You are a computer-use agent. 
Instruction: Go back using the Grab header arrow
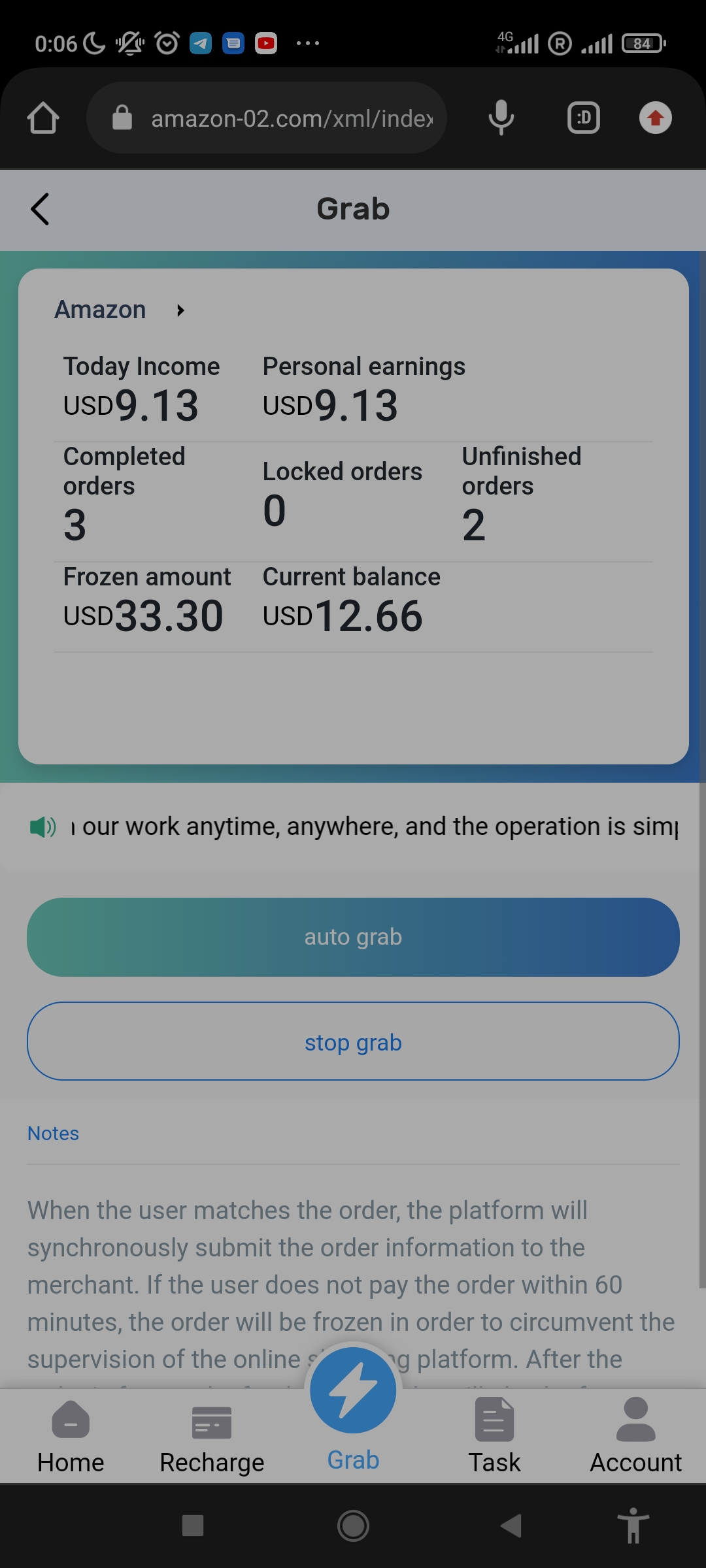(41, 210)
